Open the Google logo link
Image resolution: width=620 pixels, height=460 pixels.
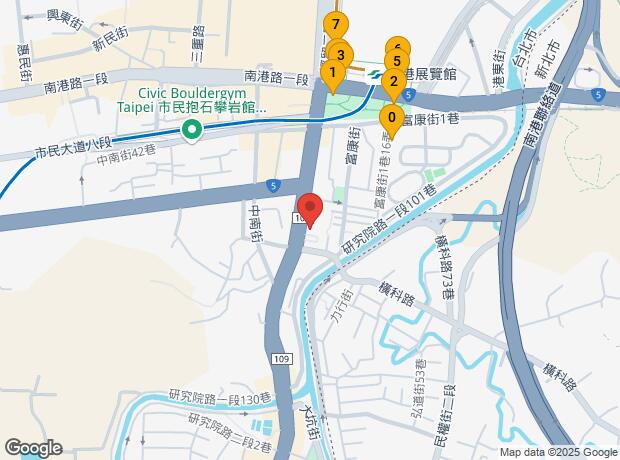coord(33,448)
